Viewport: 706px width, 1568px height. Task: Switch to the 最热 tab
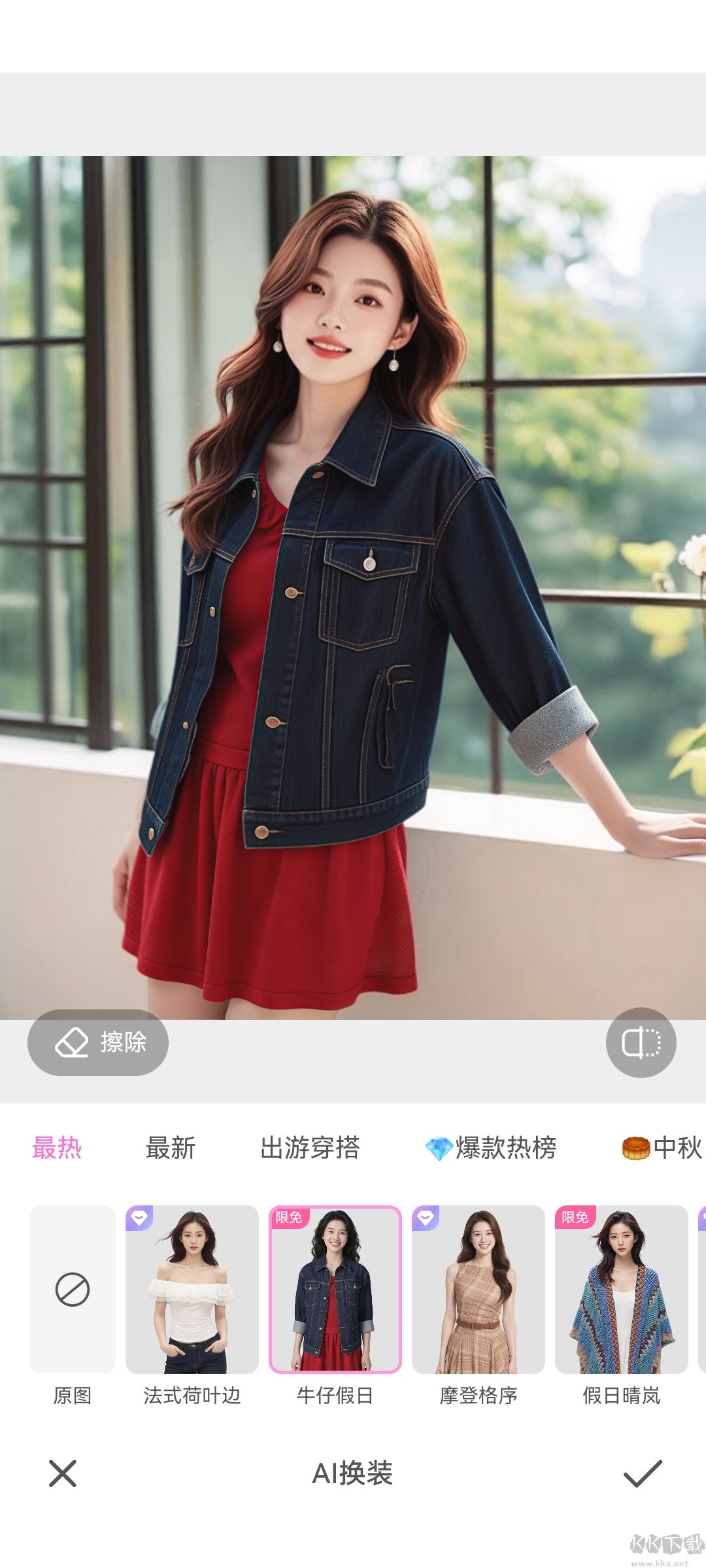pos(57,1148)
